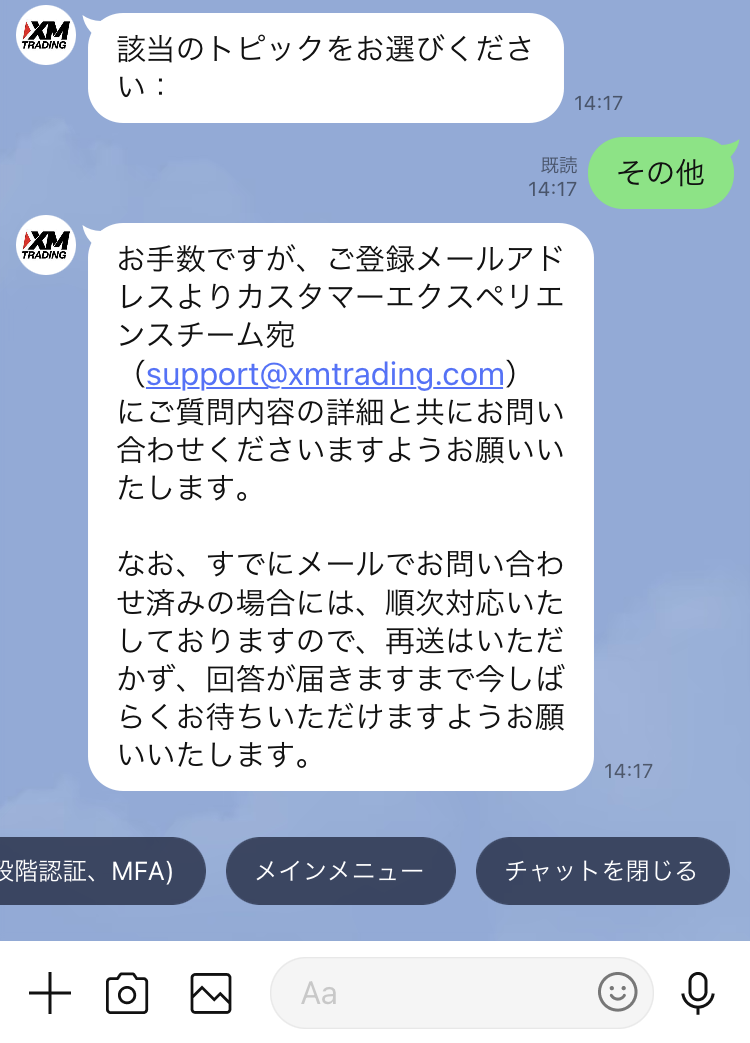Open the support@xmtrading.com email link

(x=325, y=374)
